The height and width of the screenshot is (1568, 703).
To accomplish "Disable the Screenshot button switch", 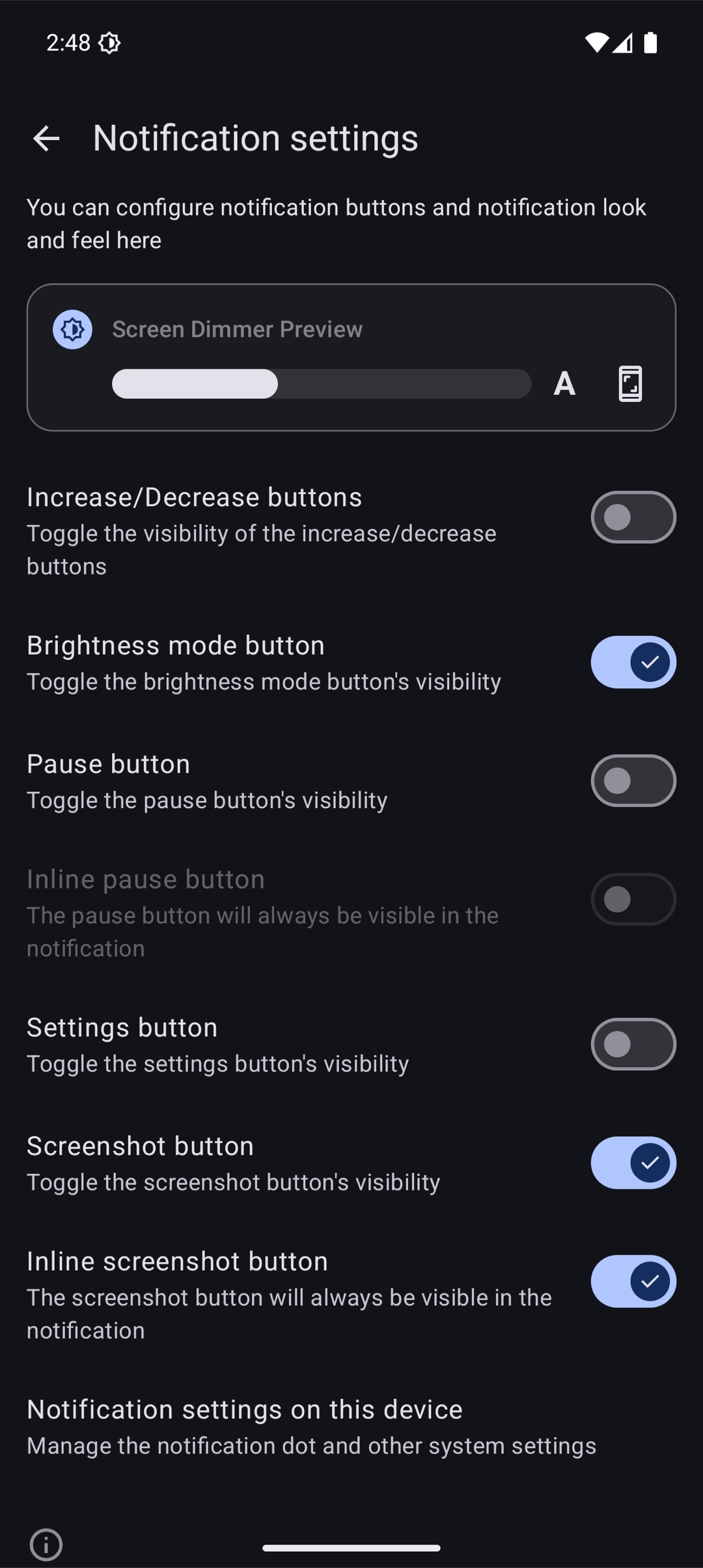I will (x=633, y=1163).
